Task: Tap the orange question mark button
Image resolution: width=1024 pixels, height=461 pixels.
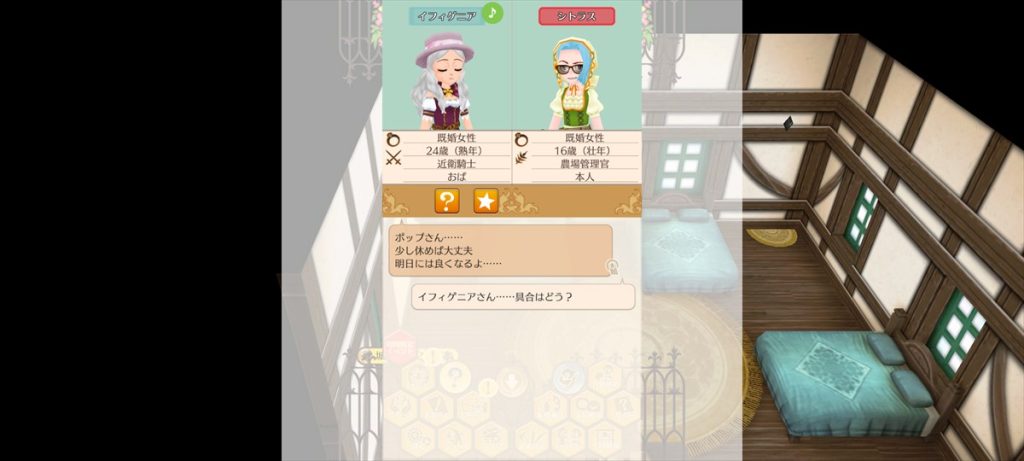Action: tap(447, 201)
